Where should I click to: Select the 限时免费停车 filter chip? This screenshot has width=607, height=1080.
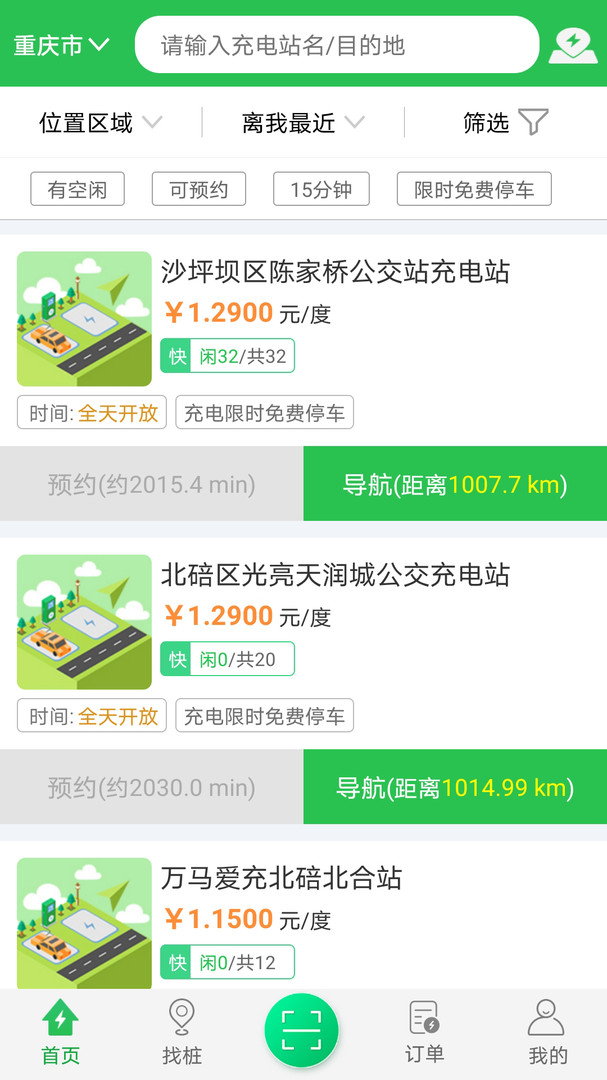(x=474, y=189)
